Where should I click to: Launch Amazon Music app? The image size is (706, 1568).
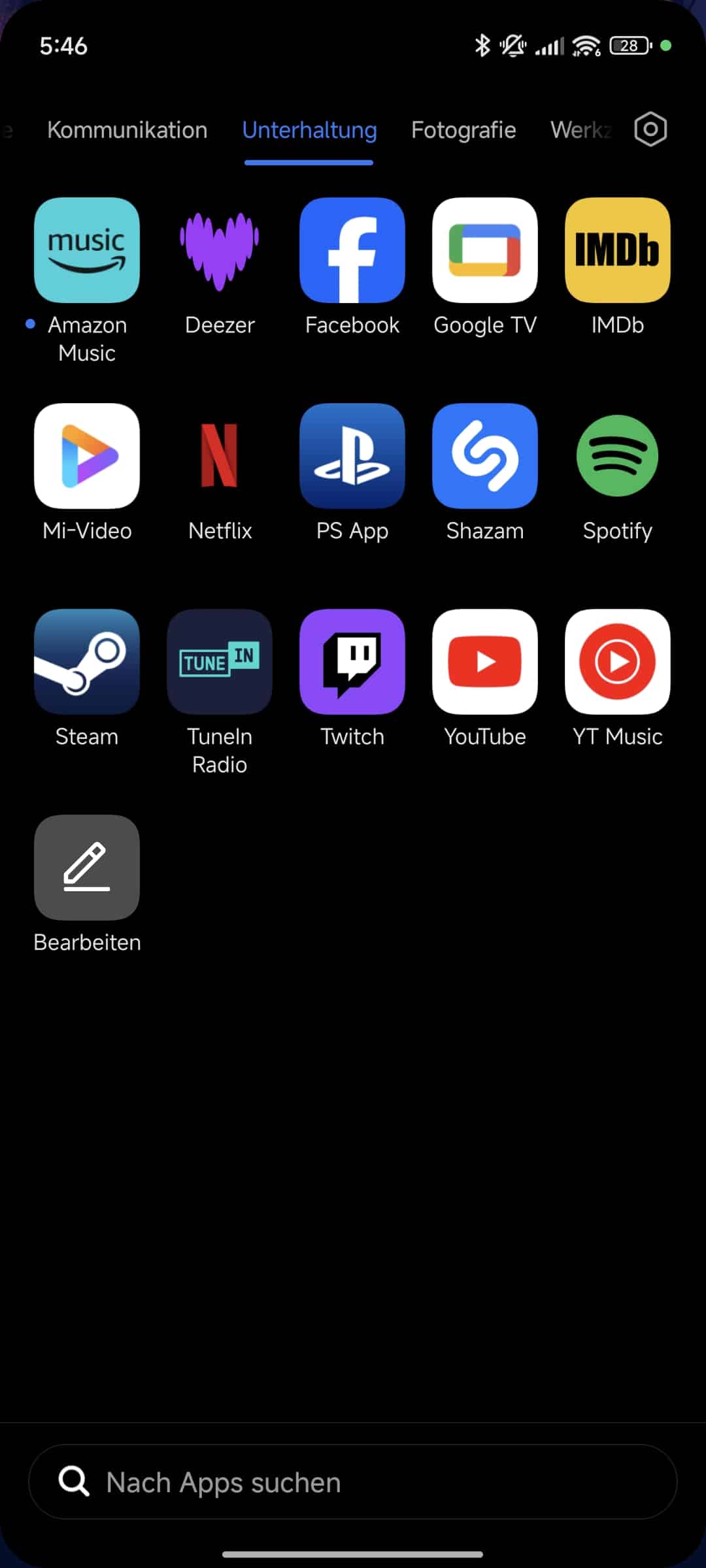[x=87, y=250]
